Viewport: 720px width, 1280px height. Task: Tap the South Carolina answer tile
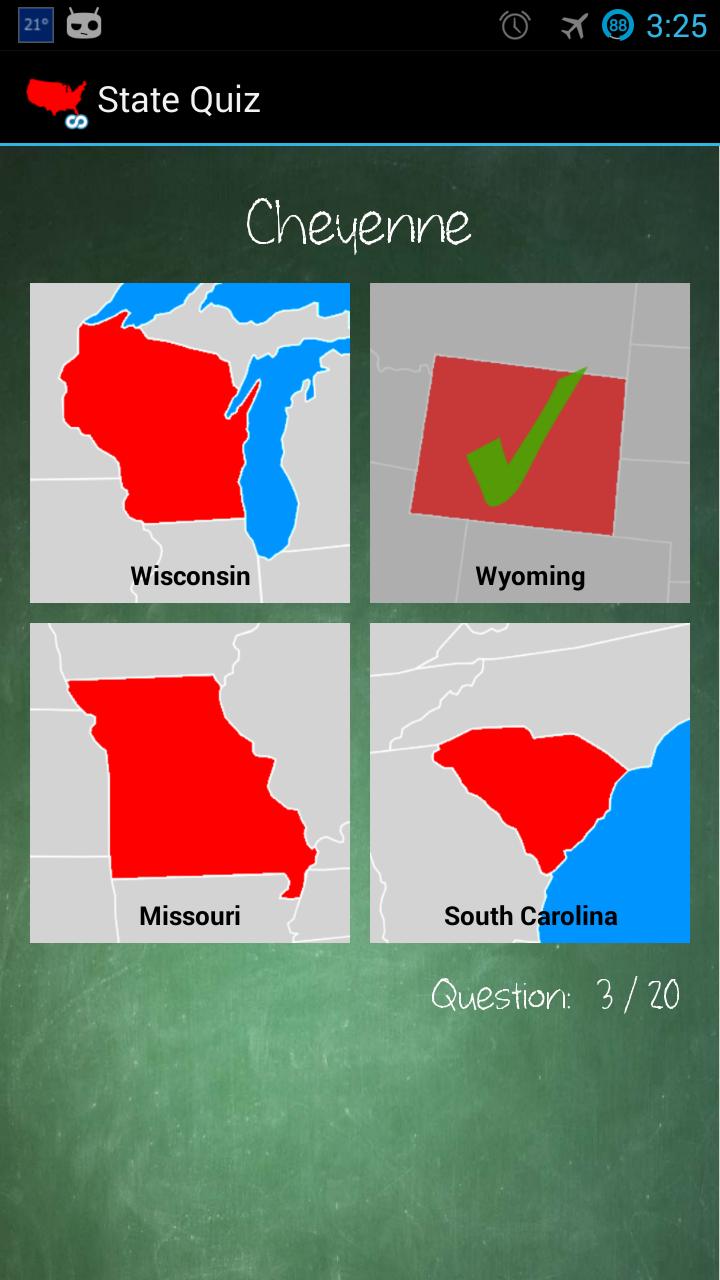click(530, 783)
